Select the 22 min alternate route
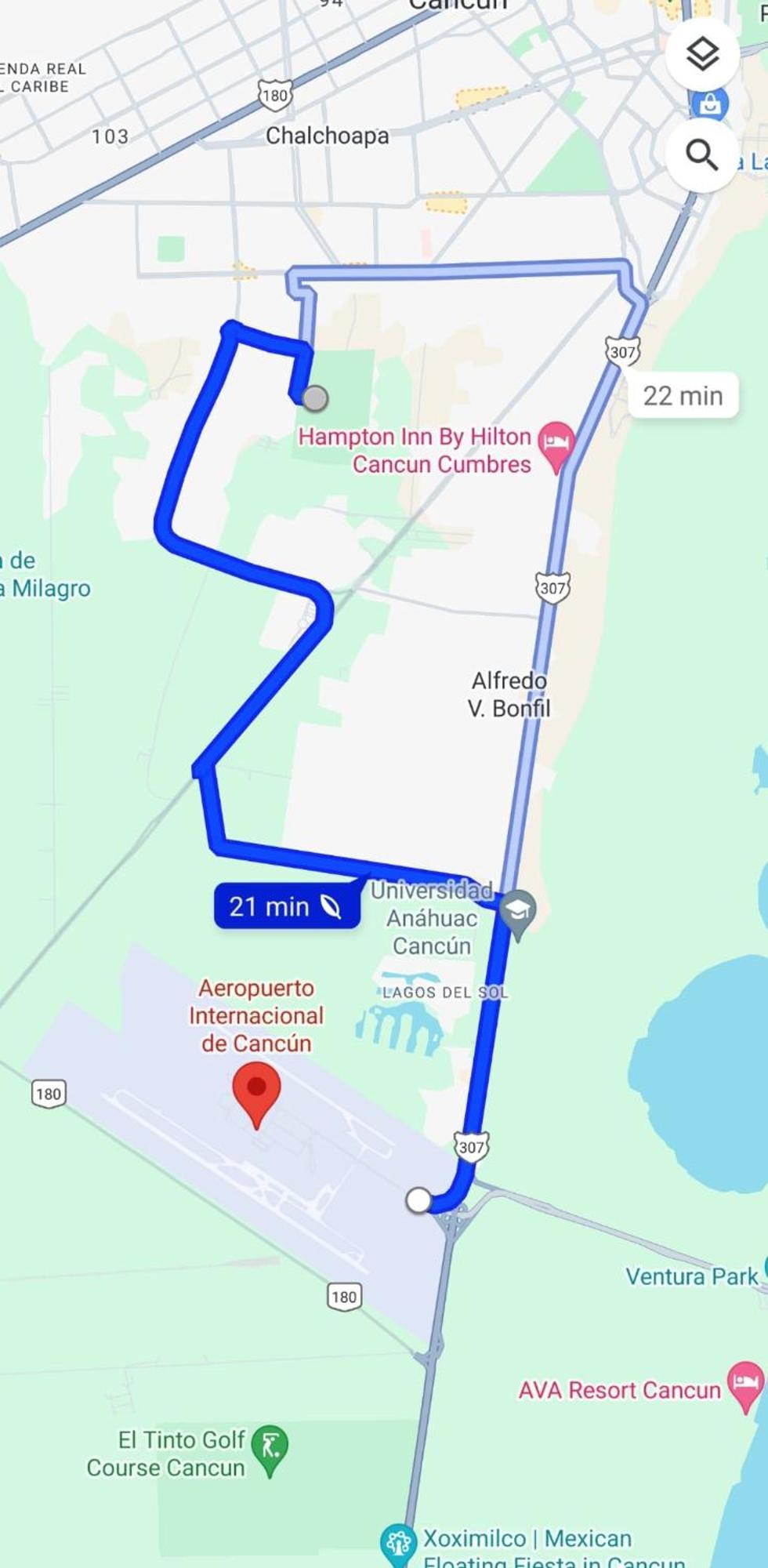768x1568 pixels. (683, 396)
